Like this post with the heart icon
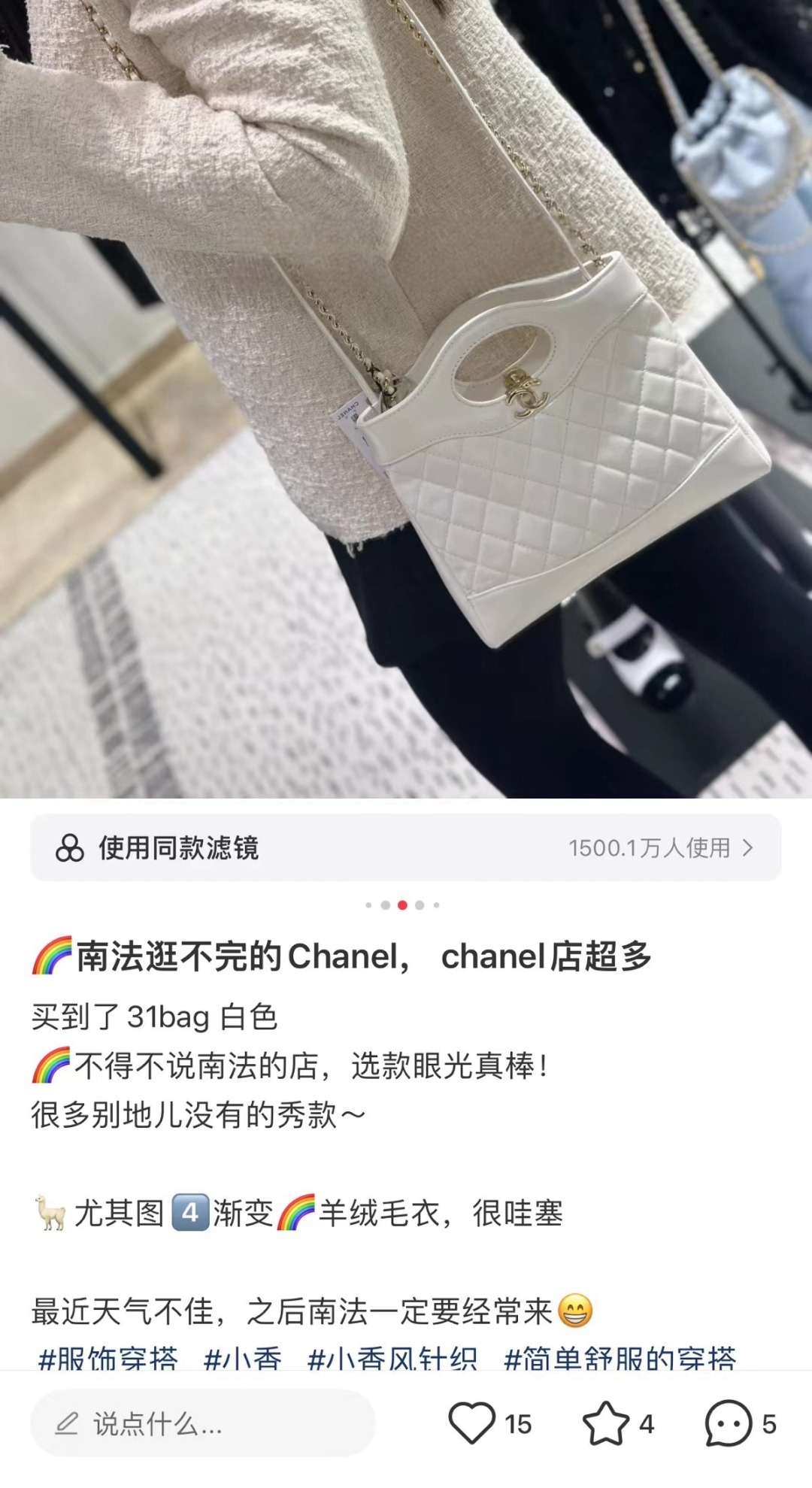This screenshot has width=812, height=1488. (472, 1423)
